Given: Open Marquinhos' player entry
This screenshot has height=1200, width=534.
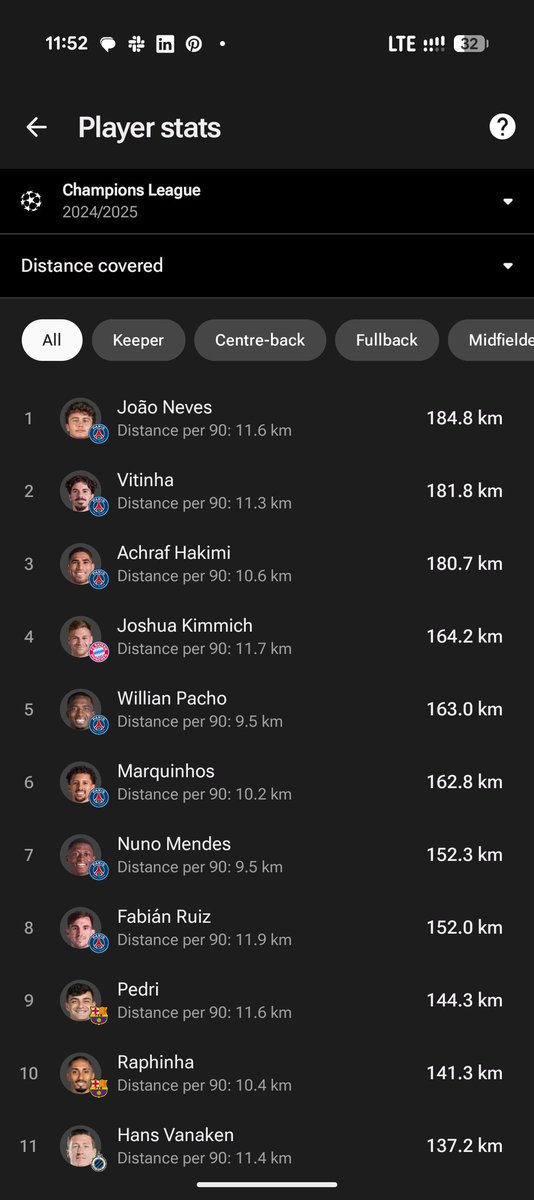Looking at the screenshot, I should [x=267, y=783].
